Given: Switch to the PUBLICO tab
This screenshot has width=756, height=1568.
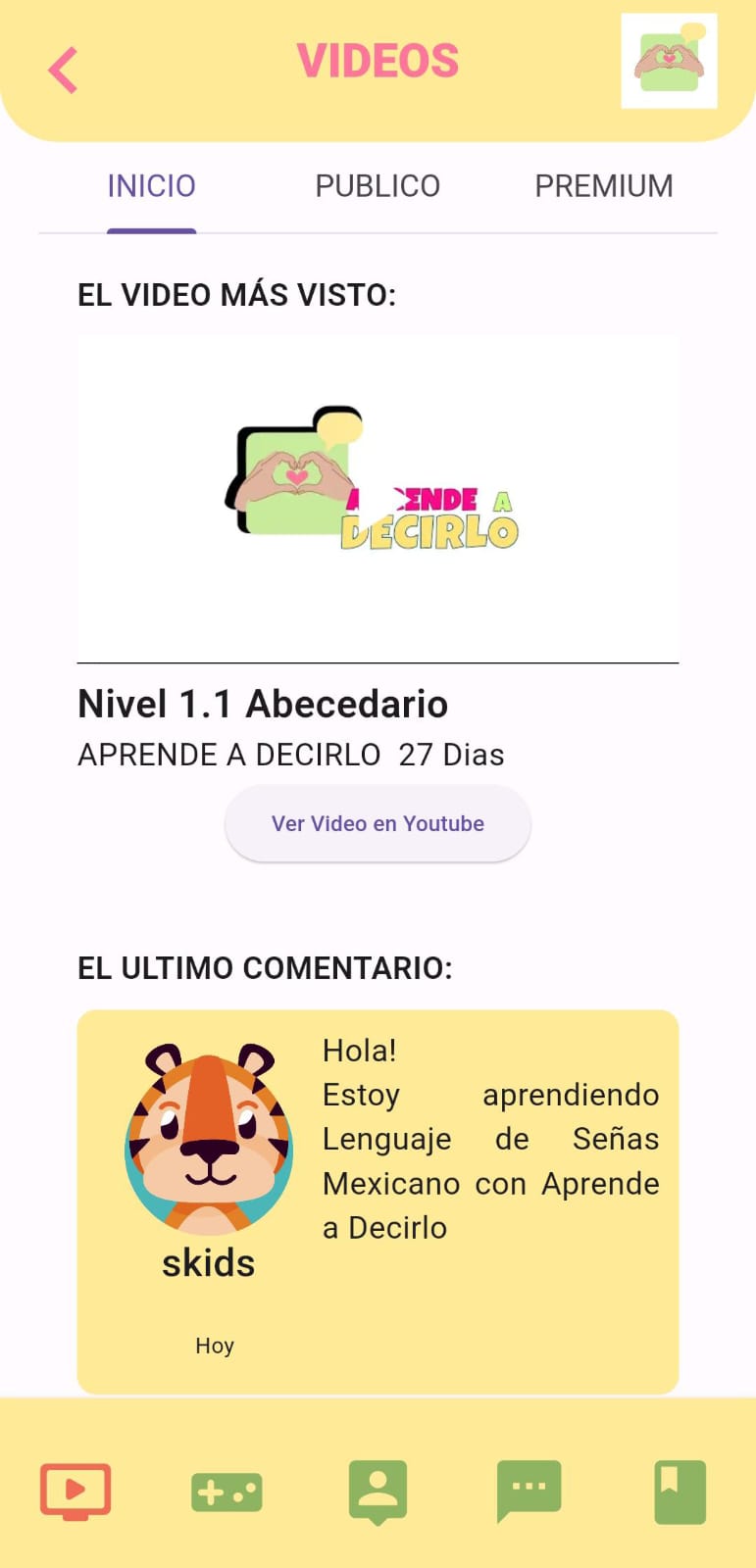Looking at the screenshot, I should pos(378,186).
